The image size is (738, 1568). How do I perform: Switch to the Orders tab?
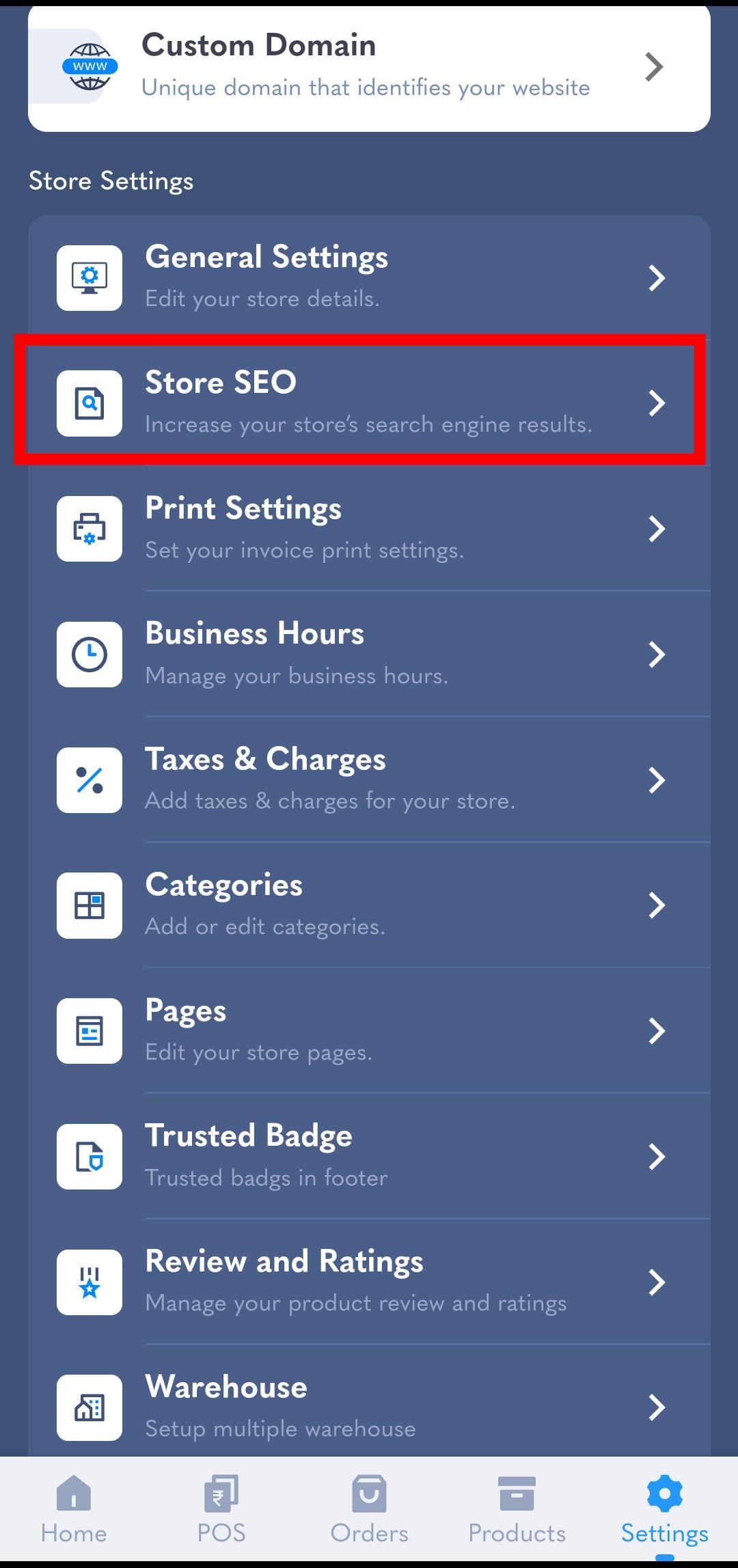click(369, 1509)
